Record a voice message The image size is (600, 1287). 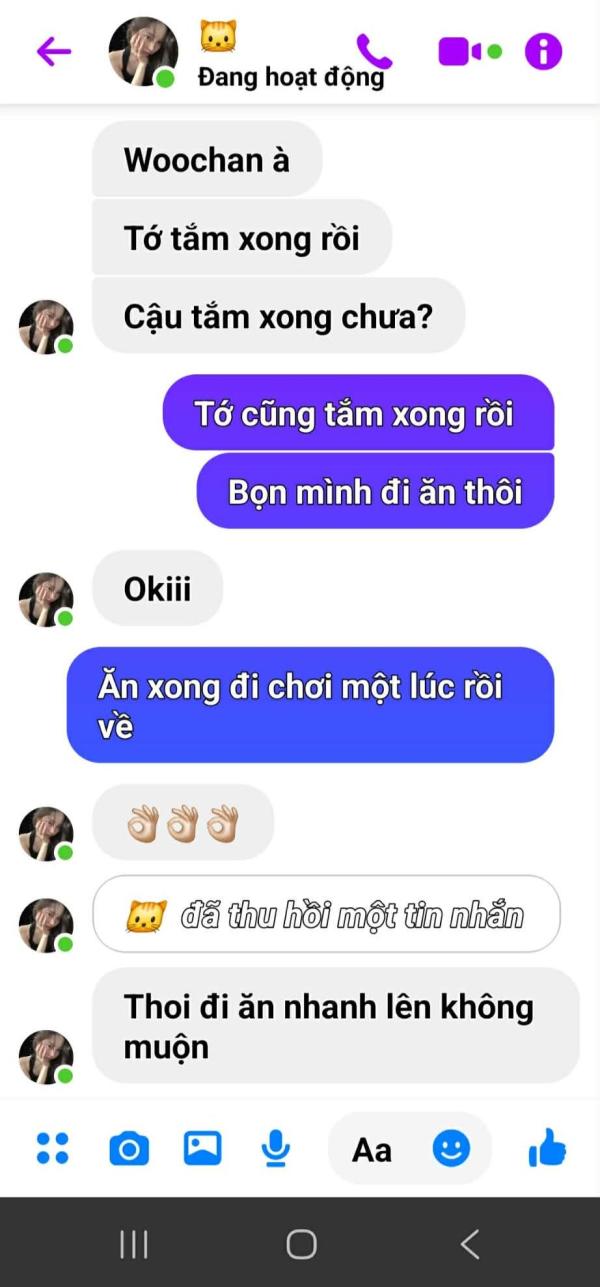[x=275, y=1149]
